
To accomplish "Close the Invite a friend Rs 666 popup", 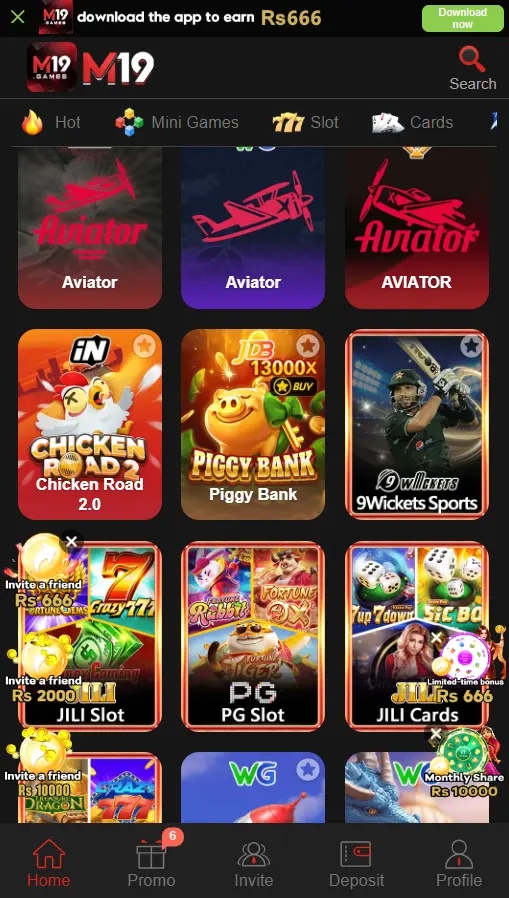I will 71,541.
